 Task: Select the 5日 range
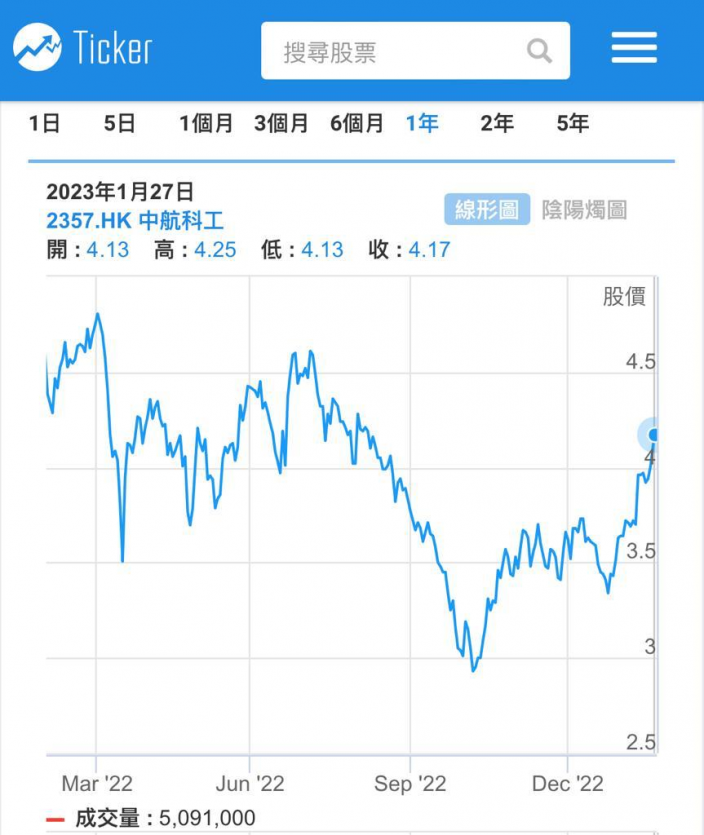pos(120,124)
